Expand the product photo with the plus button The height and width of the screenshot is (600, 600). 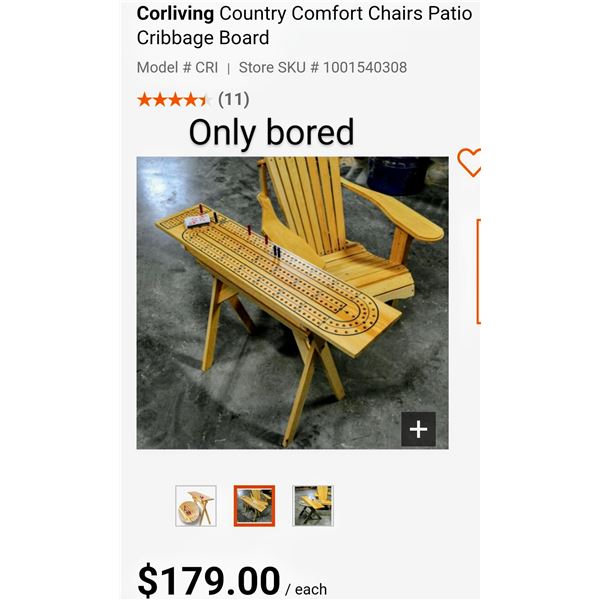(x=418, y=429)
